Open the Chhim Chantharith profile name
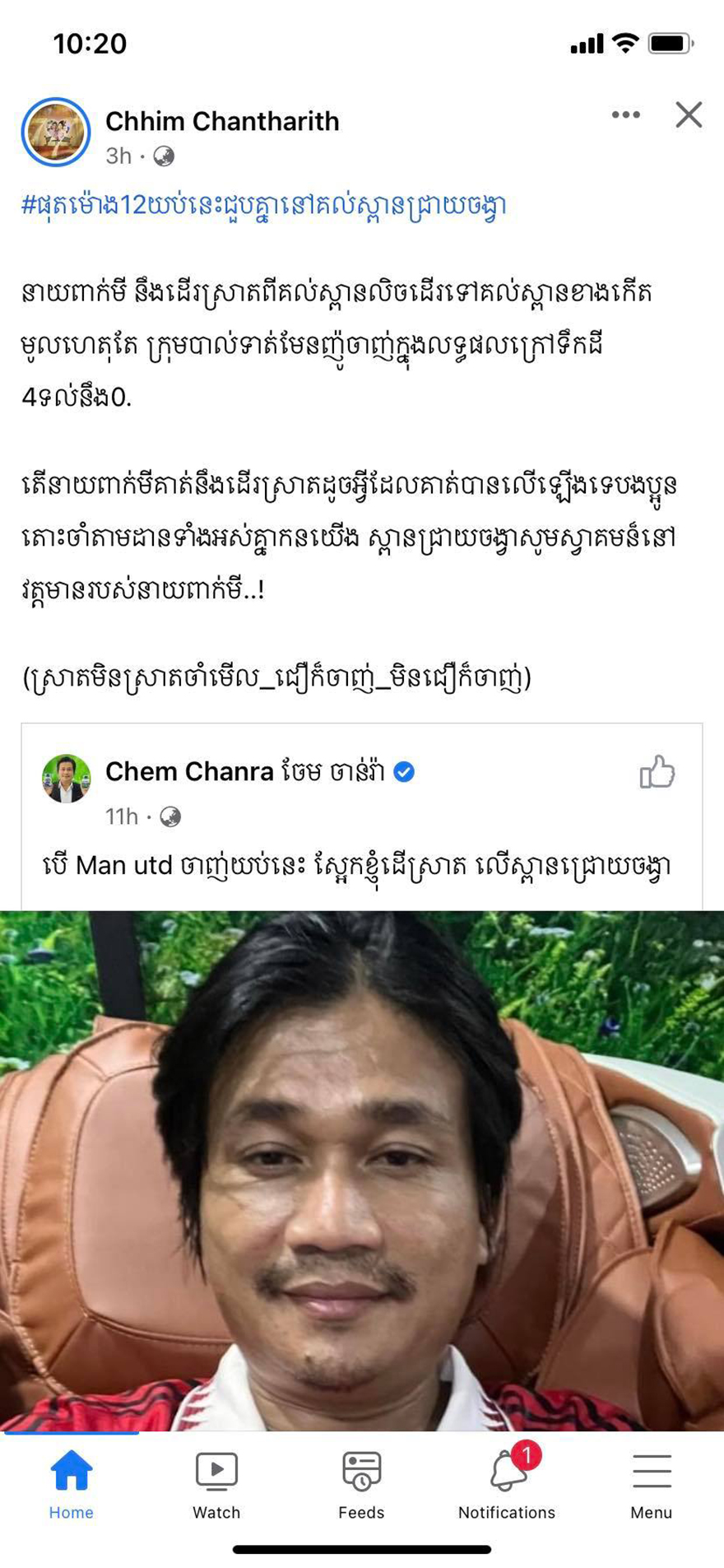The width and height of the screenshot is (724, 1568). 222,121
